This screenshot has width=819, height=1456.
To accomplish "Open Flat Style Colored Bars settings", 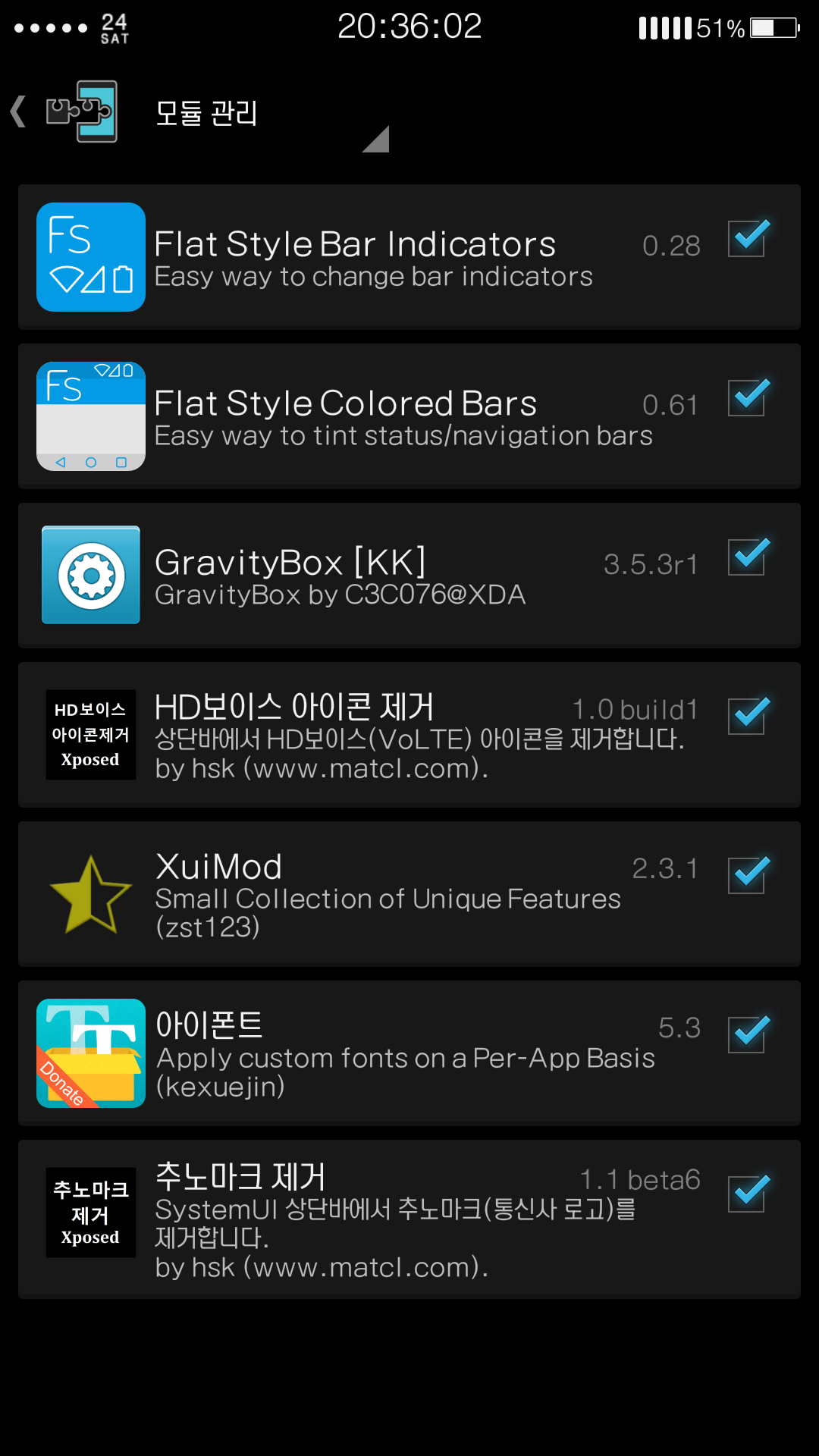I will coord(372,417).
